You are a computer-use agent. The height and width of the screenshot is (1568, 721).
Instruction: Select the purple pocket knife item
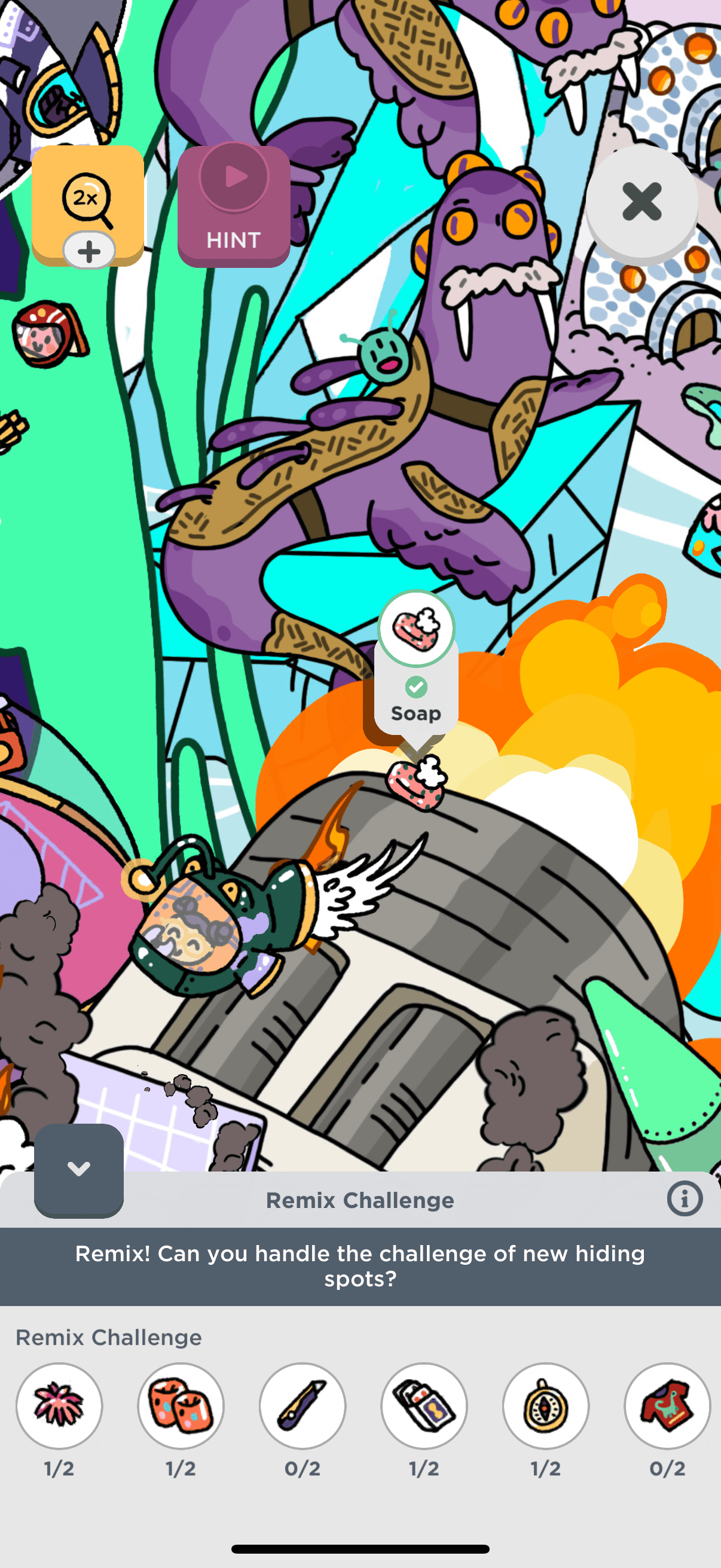click(x=303, y=1405)
